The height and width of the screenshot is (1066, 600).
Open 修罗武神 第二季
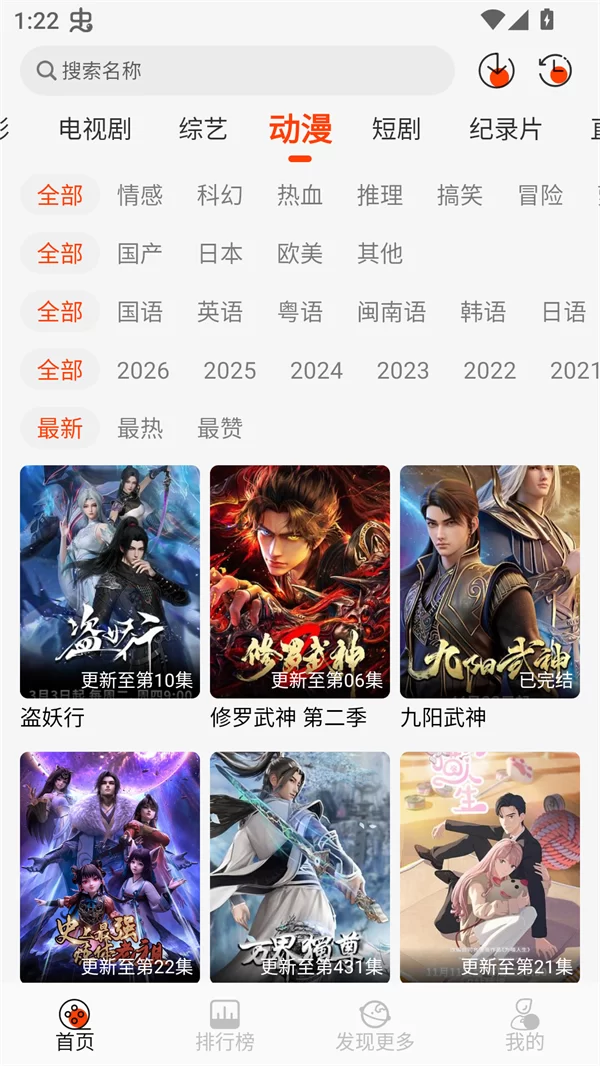pos(300,582)
